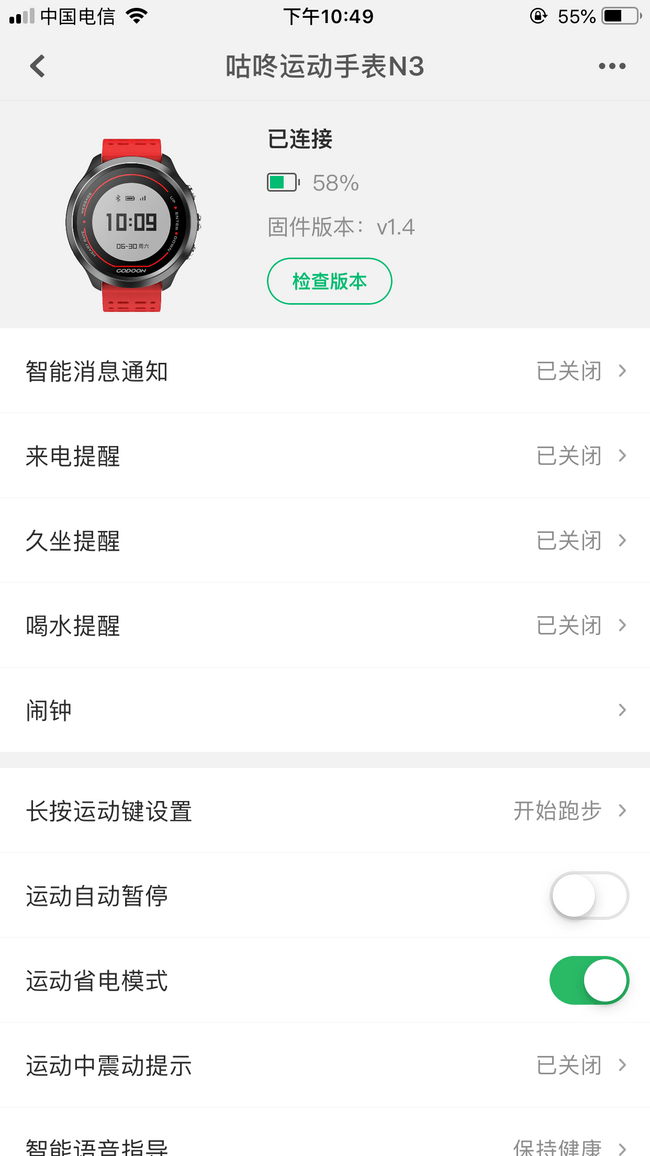Open 久坐提醒 settings
Image resolution: width=650 pixels, height=1156 pixels.
[x=325, y=540]
